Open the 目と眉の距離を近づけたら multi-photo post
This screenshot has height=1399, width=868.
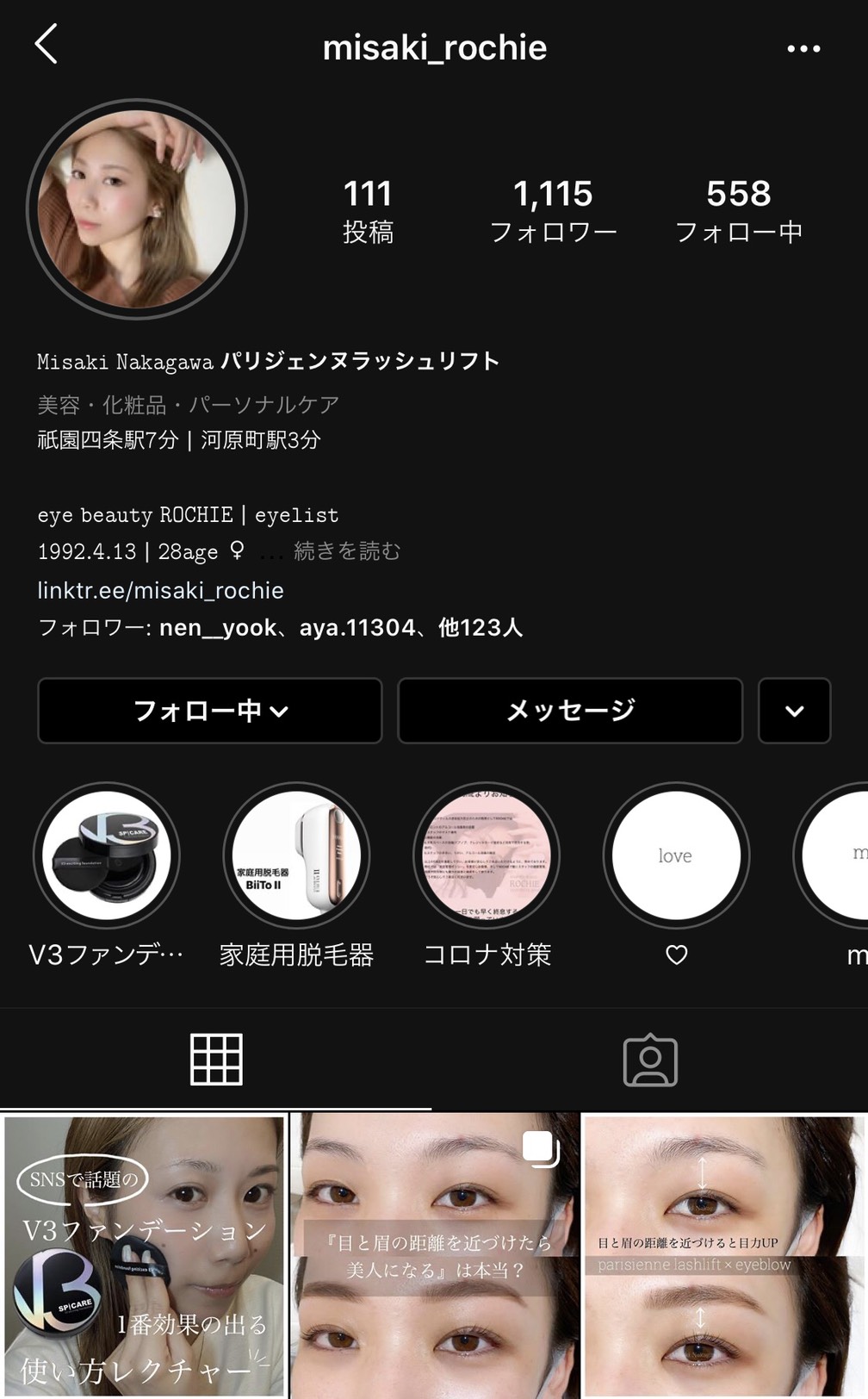[435, 1256]
